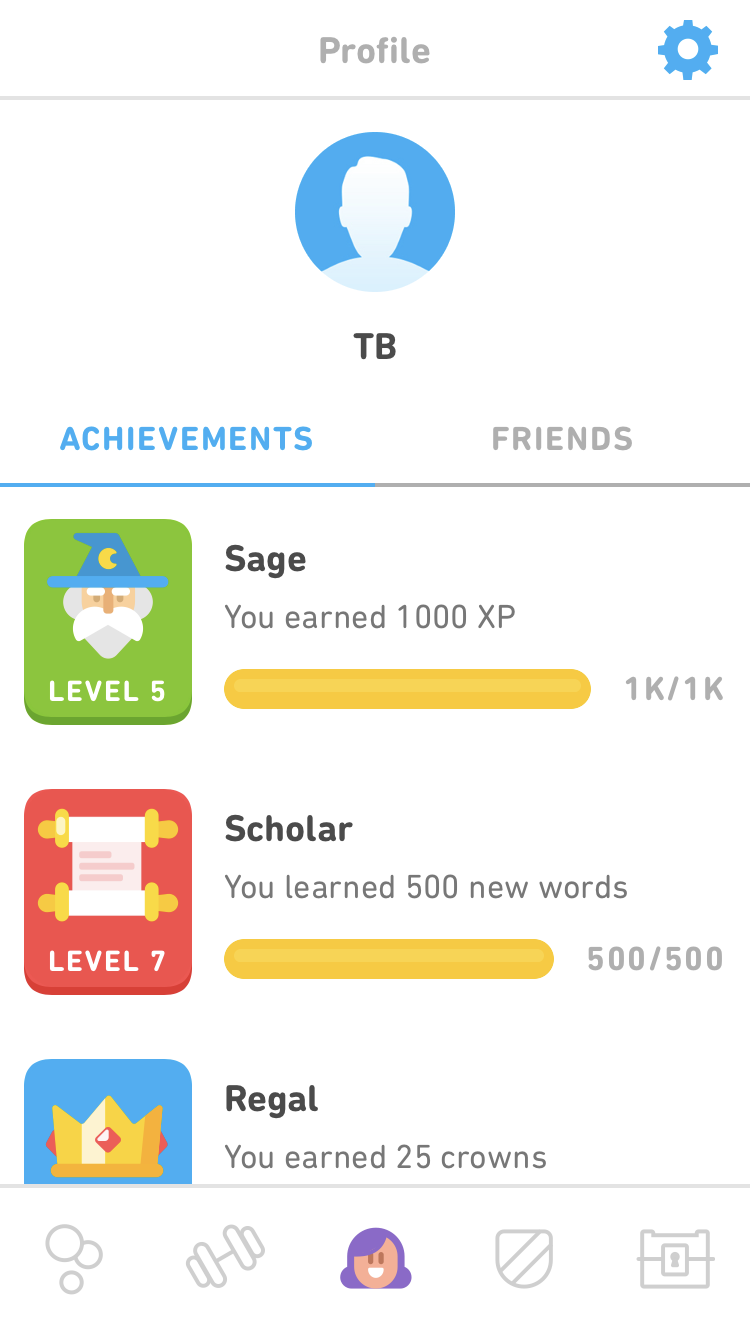The width and height of the screenshot is (750, 1334).
Task: Tap the profile avatar picture
Action: pyautogui.click(x=375, y=212)
